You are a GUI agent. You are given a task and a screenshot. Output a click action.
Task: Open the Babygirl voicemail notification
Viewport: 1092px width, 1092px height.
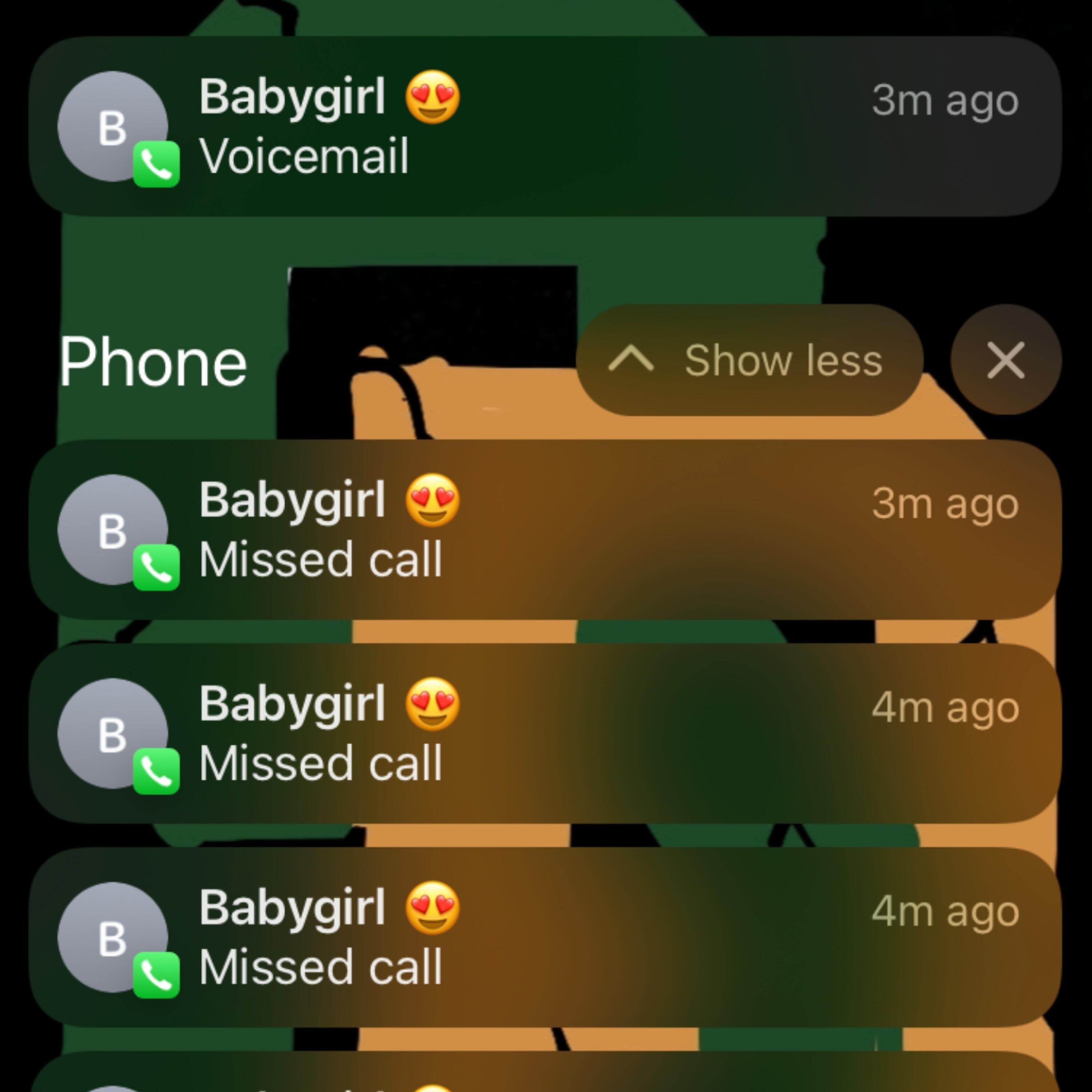[545, 127]
